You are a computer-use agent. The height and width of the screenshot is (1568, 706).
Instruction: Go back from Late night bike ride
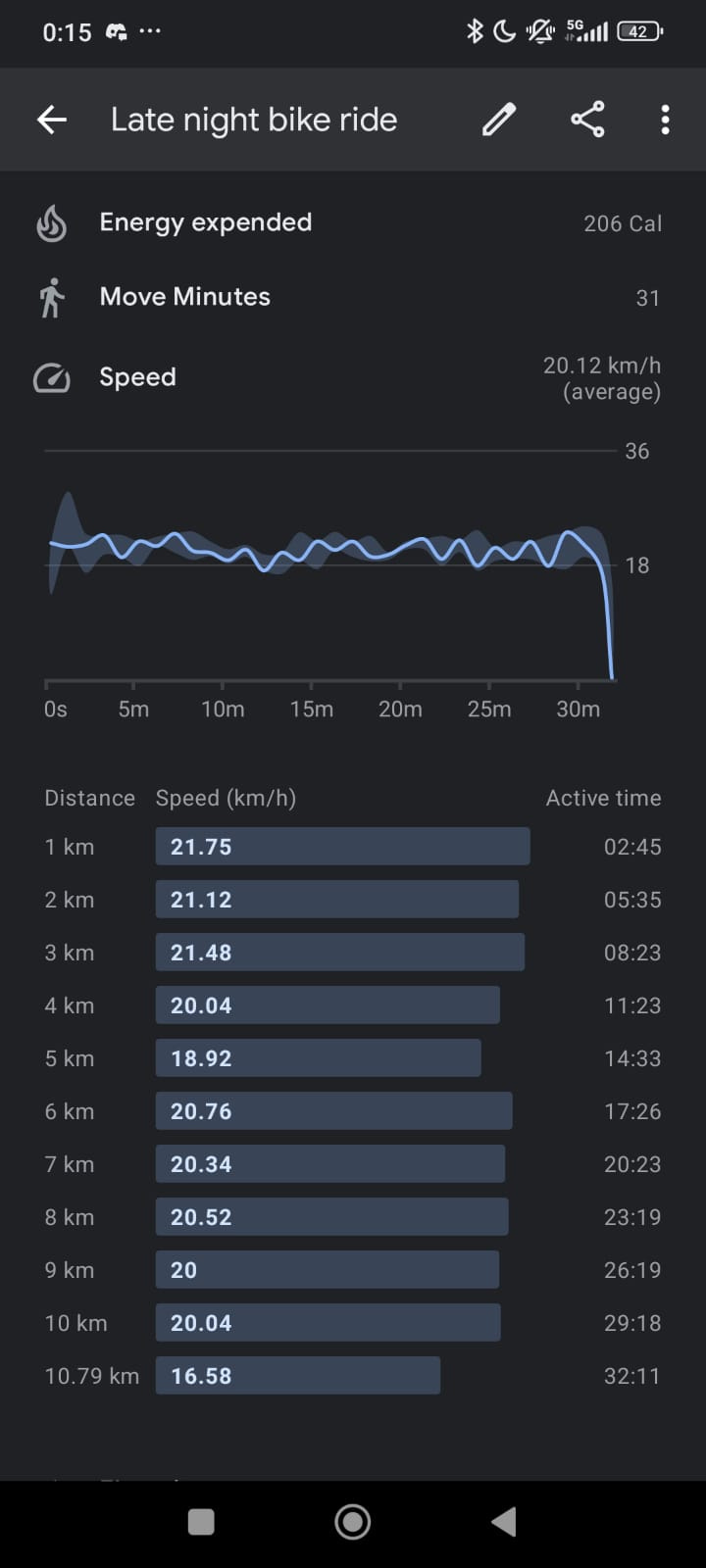point(52,120)
